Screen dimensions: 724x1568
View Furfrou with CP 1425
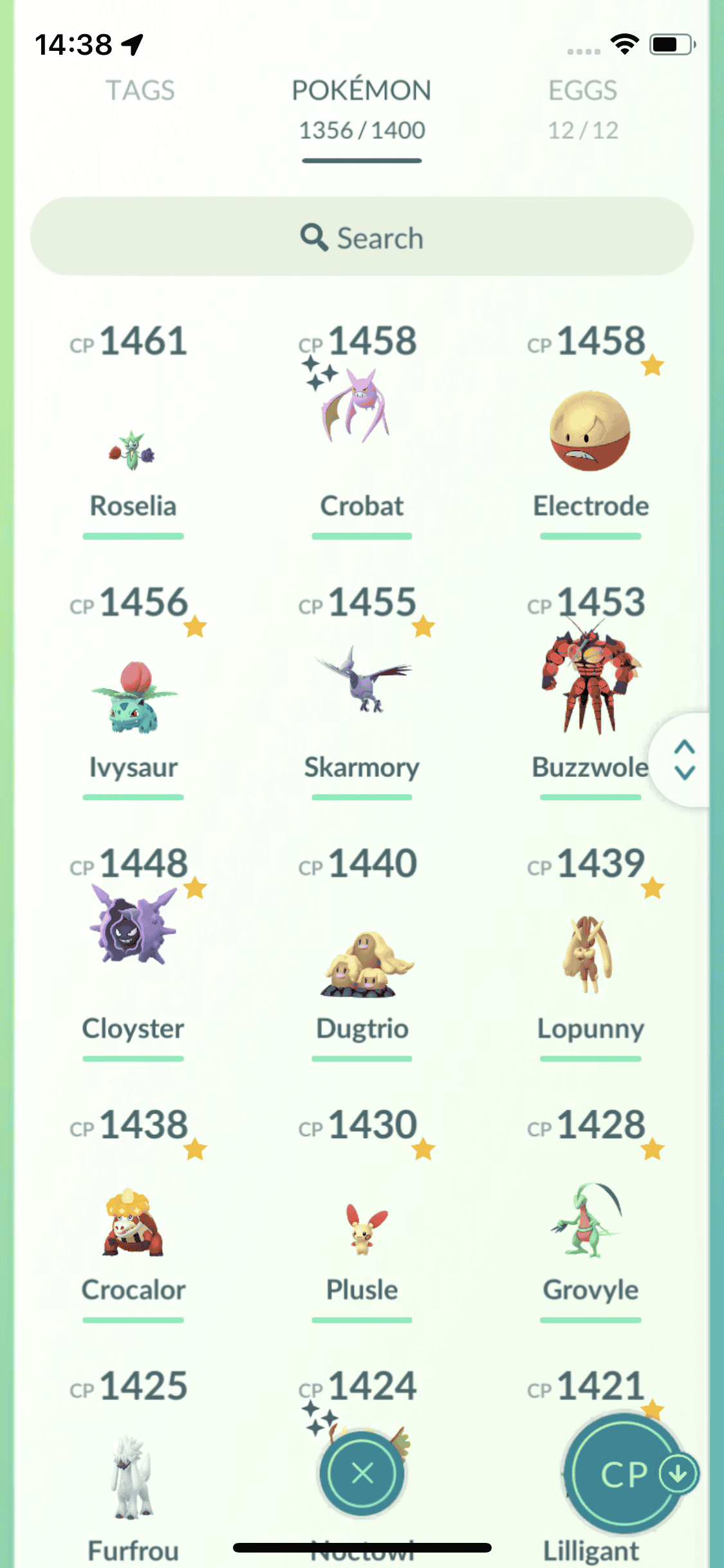(x=133, y=1480)
